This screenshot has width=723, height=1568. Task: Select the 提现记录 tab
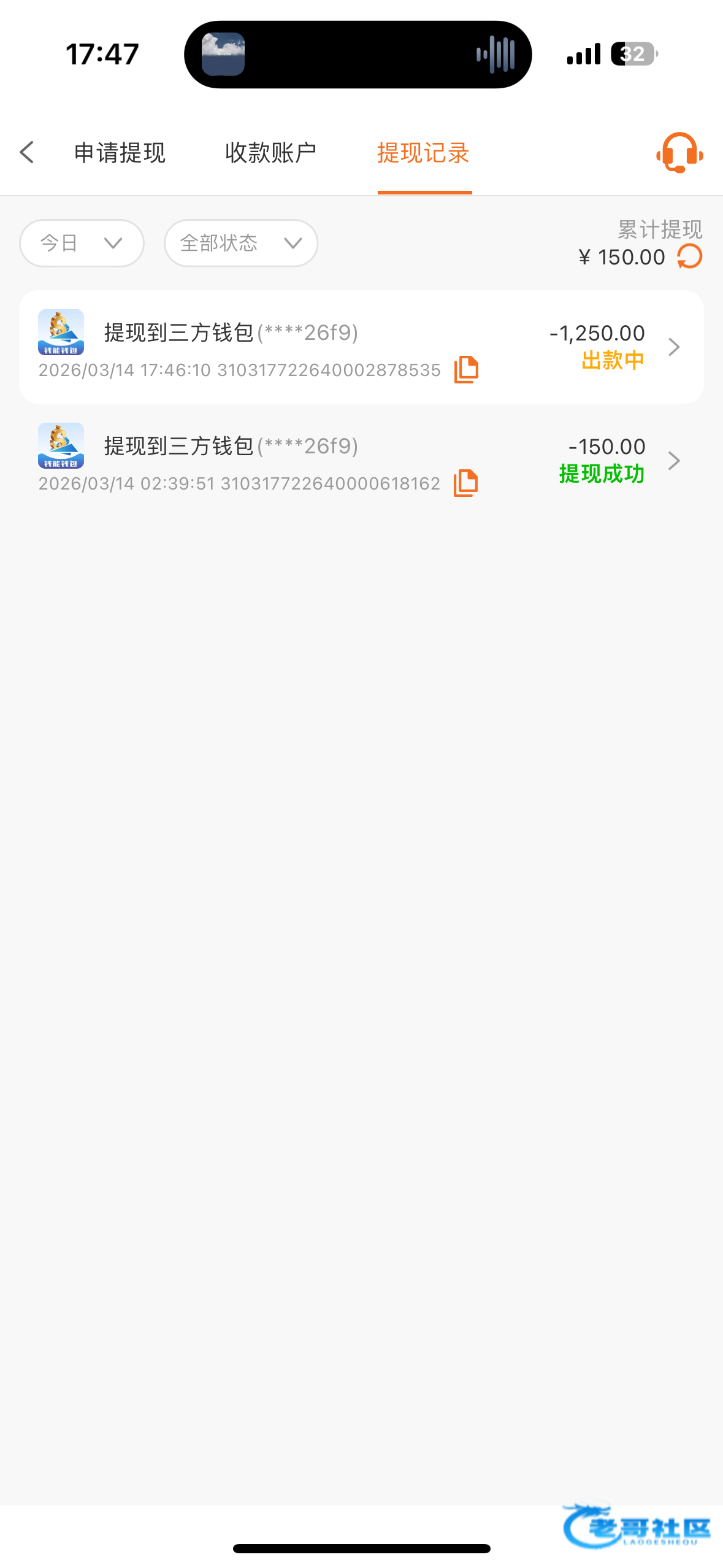point(423,153)
